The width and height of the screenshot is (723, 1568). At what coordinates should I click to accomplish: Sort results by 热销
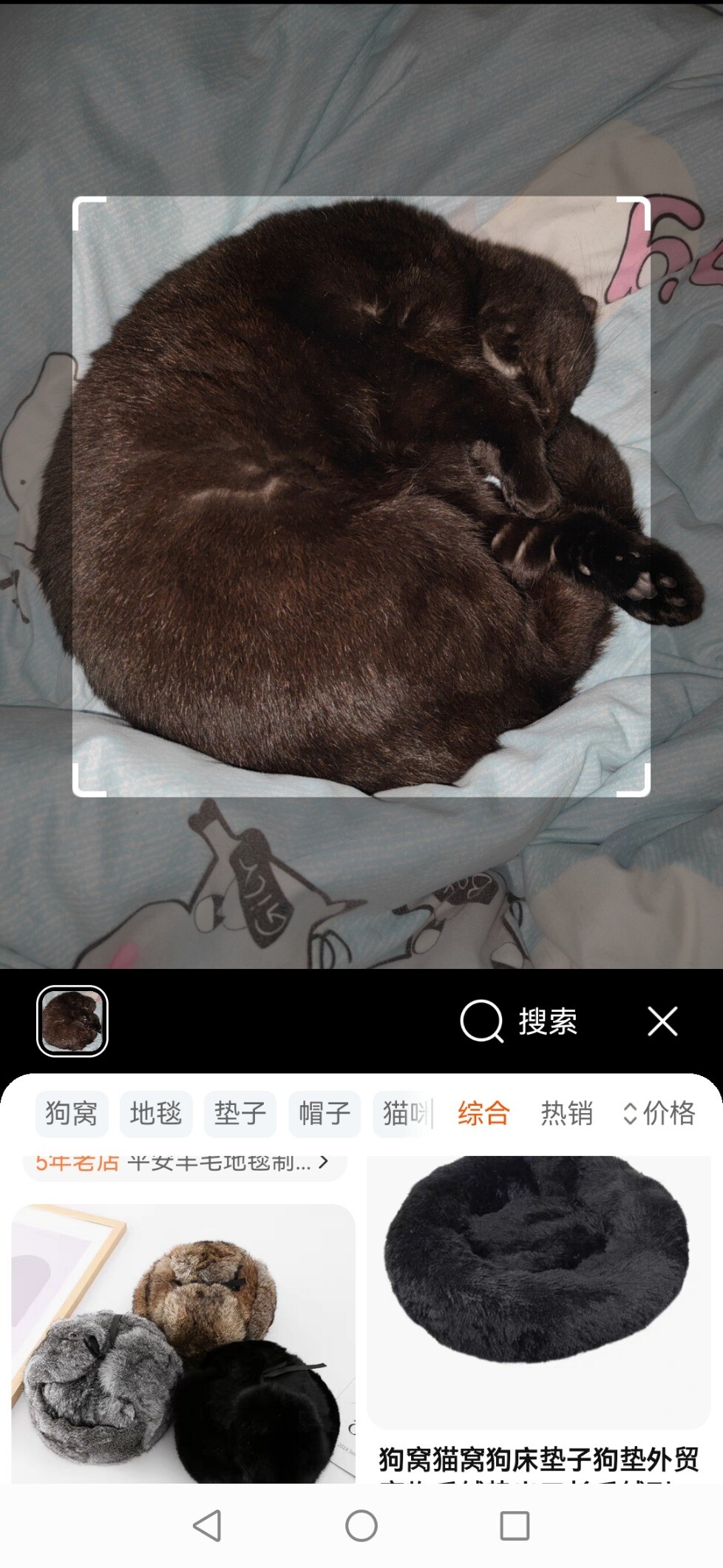click(567, 1113)
